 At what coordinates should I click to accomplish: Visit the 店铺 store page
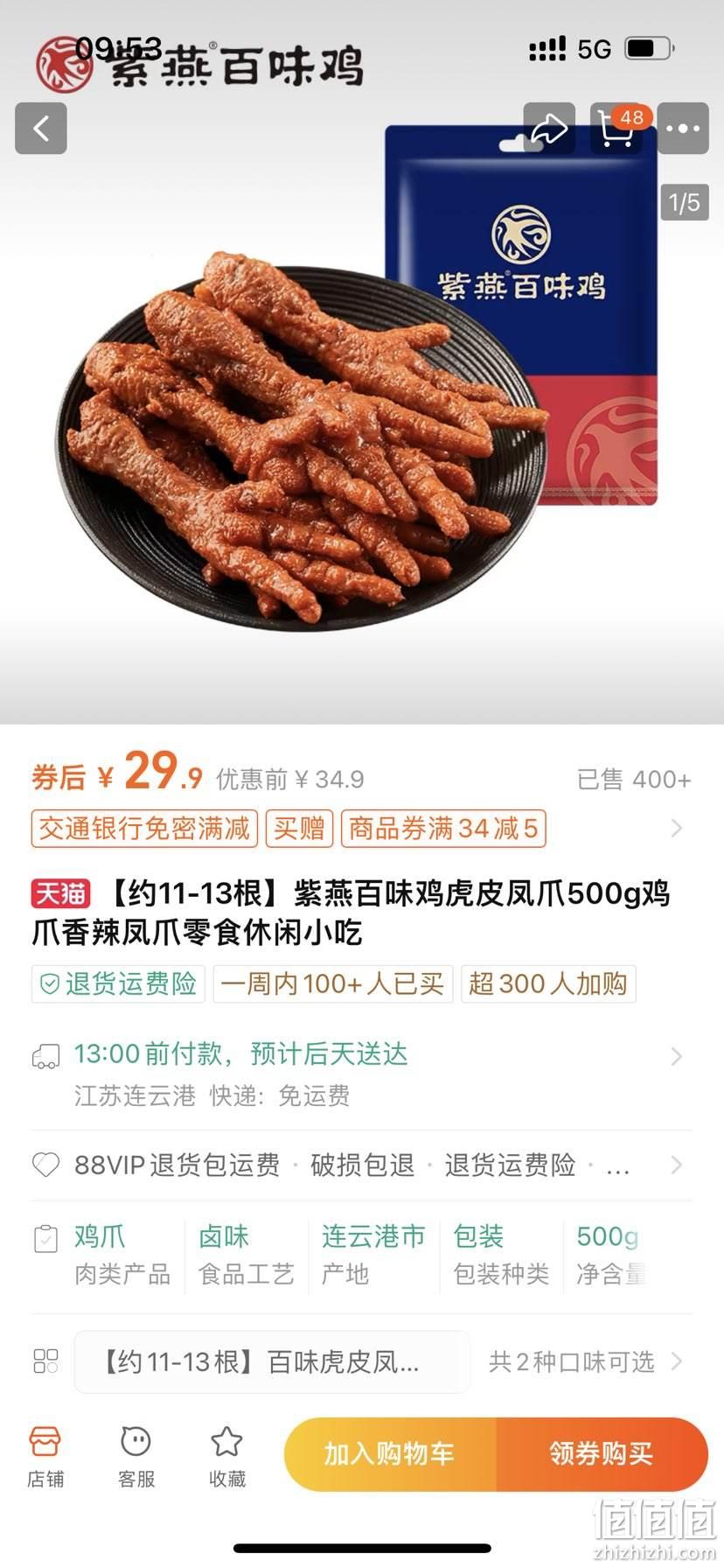coord(45,1457)
